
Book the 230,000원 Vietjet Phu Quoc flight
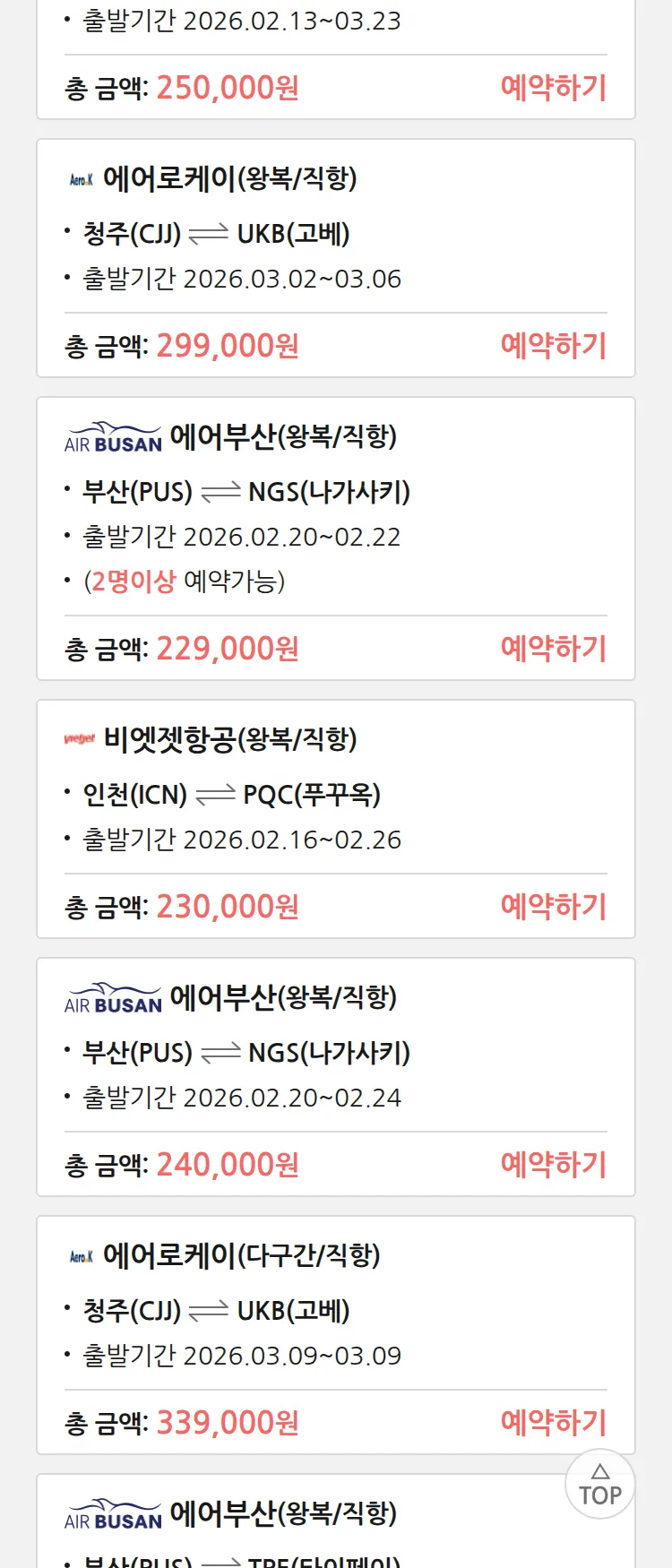553,907
